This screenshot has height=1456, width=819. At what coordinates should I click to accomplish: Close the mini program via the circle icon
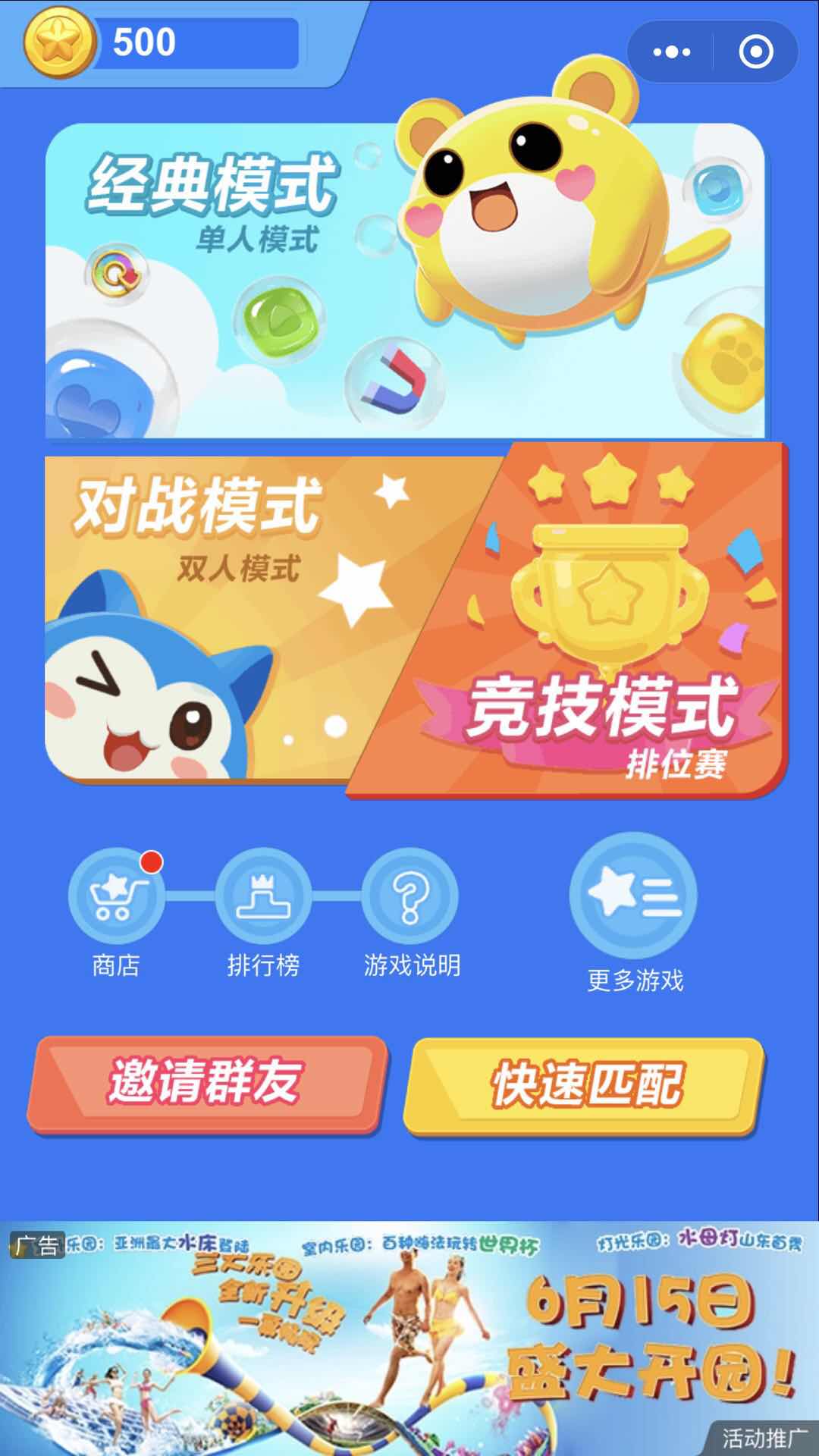point(755,52)
